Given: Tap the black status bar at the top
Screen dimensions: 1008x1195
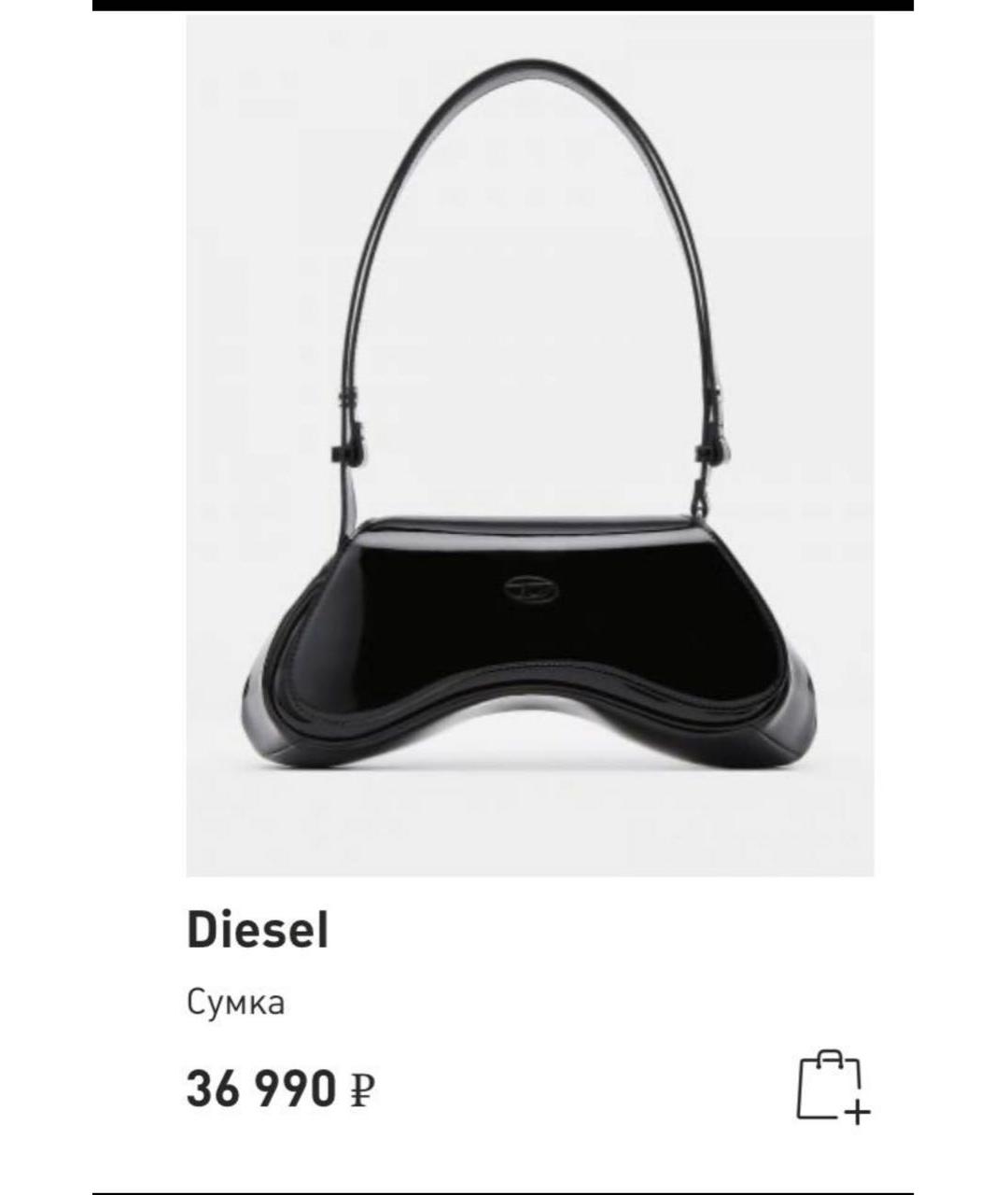Looking at the screenshot, I should tap(504, 5).
